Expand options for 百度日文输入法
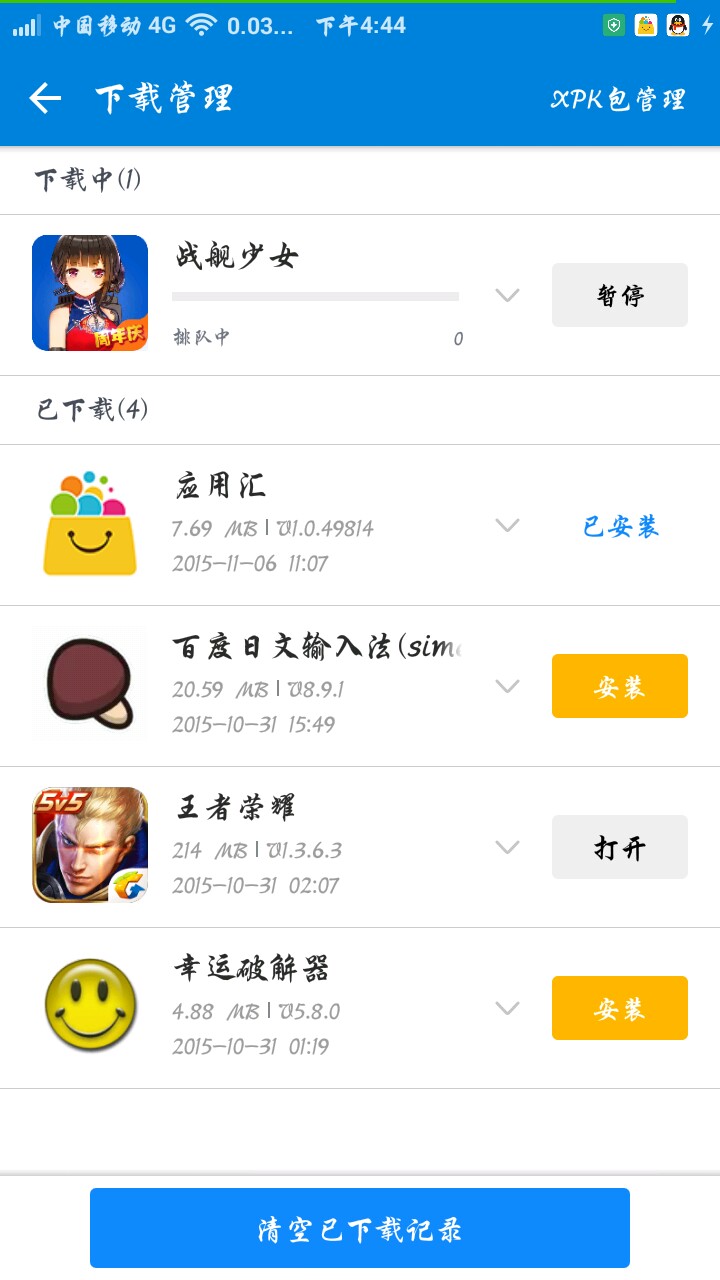The height and width of the screenshot is (1280, 720). click(x=508, y=686)
